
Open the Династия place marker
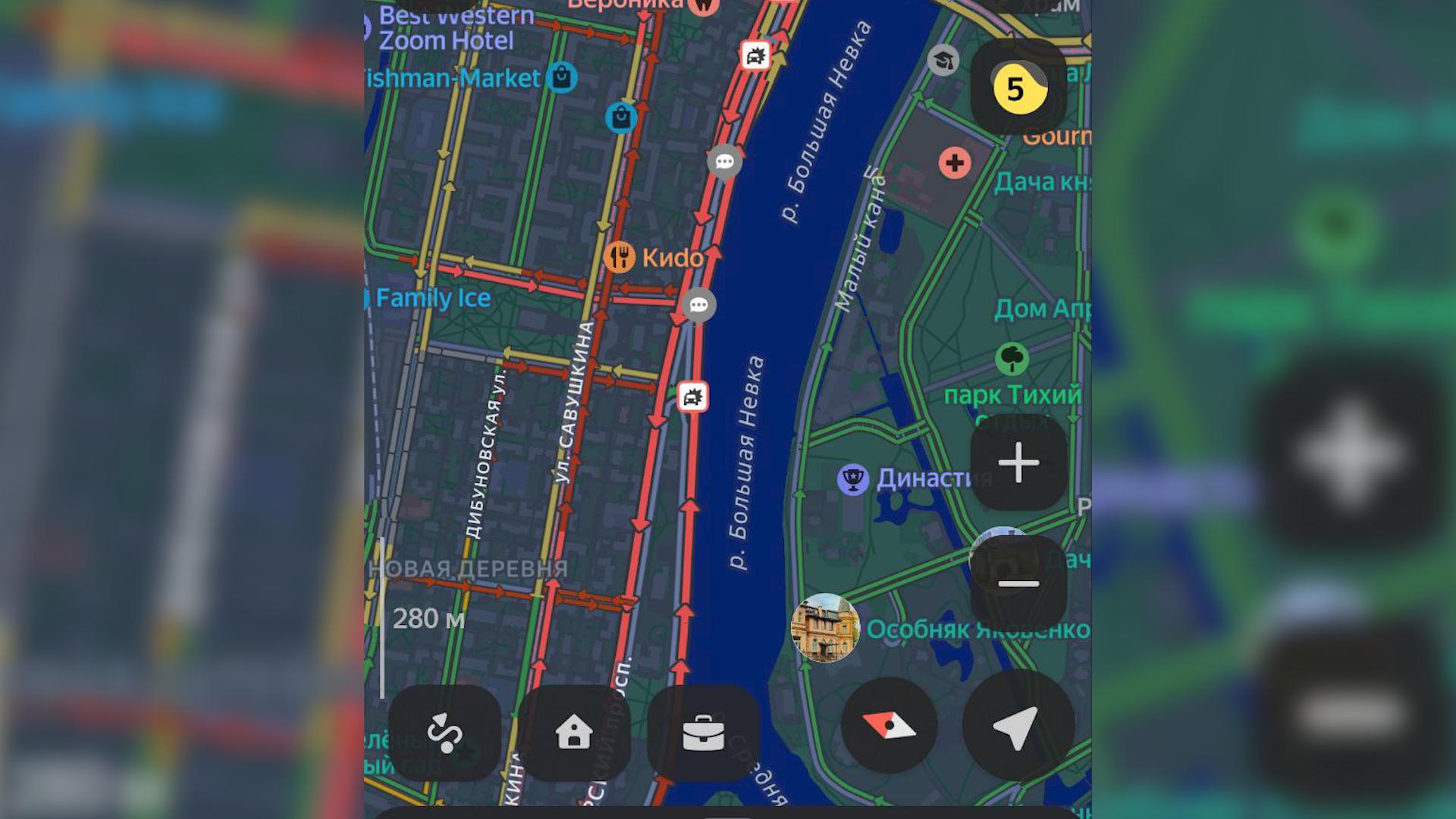(853, 479)
